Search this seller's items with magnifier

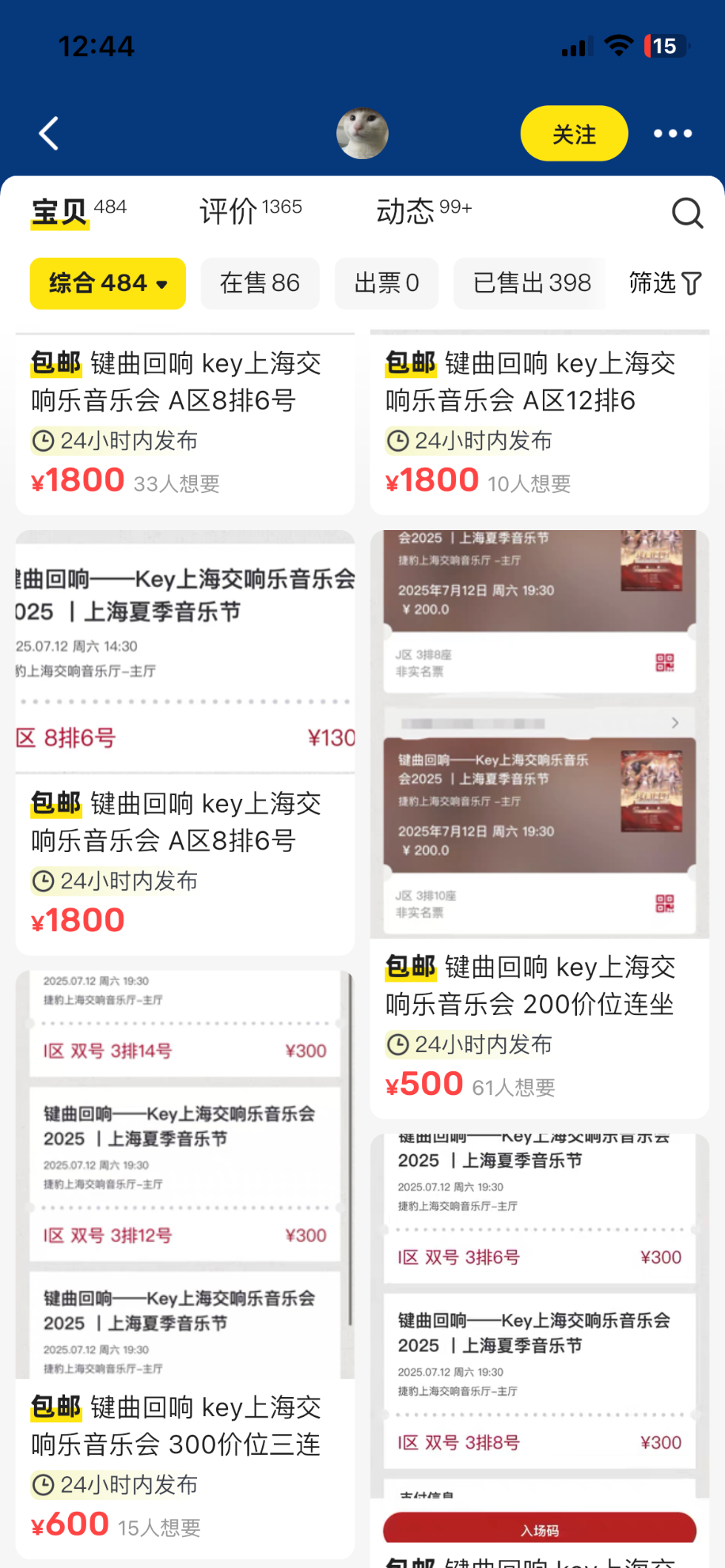pos(687,212)
